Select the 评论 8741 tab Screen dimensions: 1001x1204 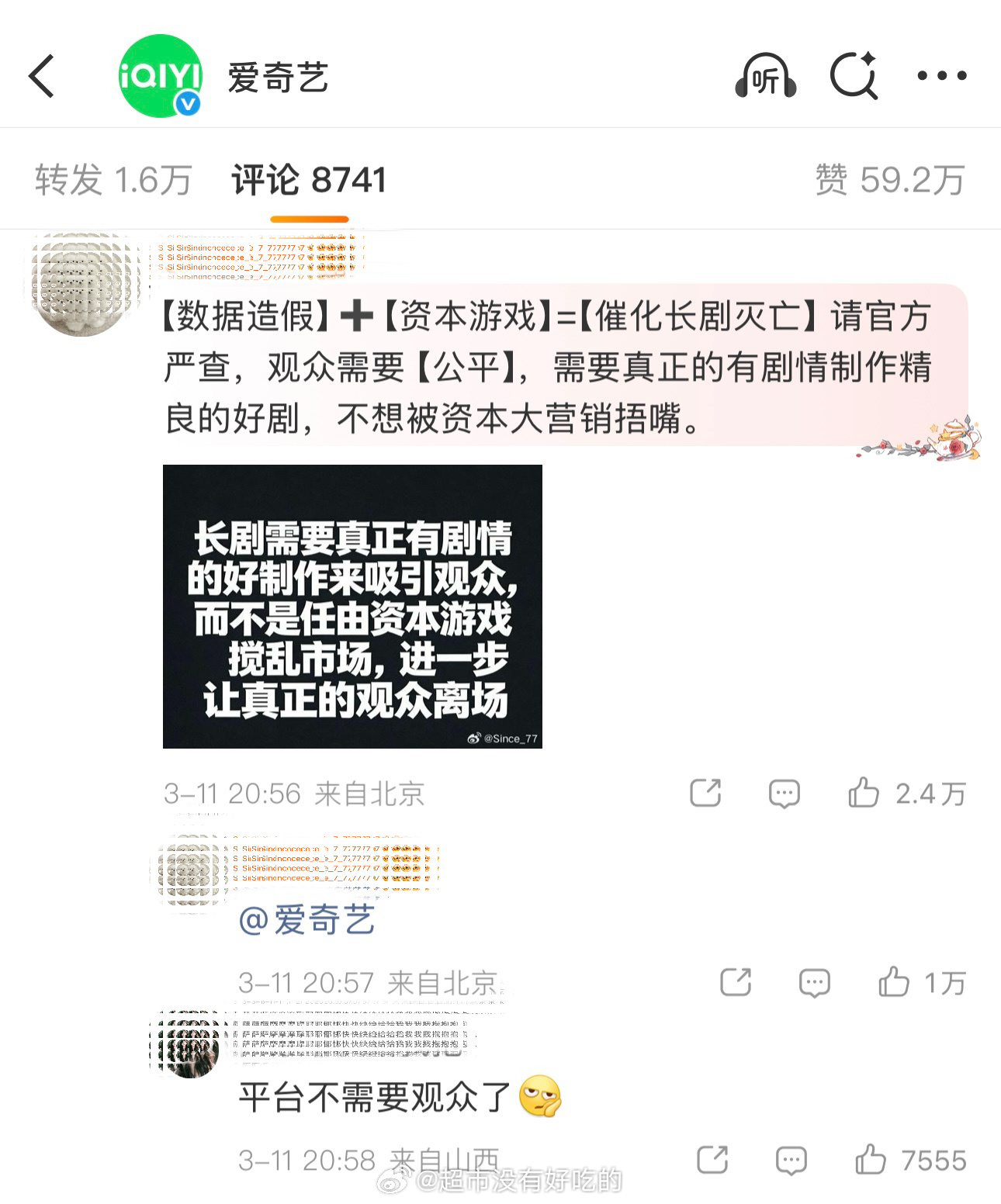(x=309, y=179)
